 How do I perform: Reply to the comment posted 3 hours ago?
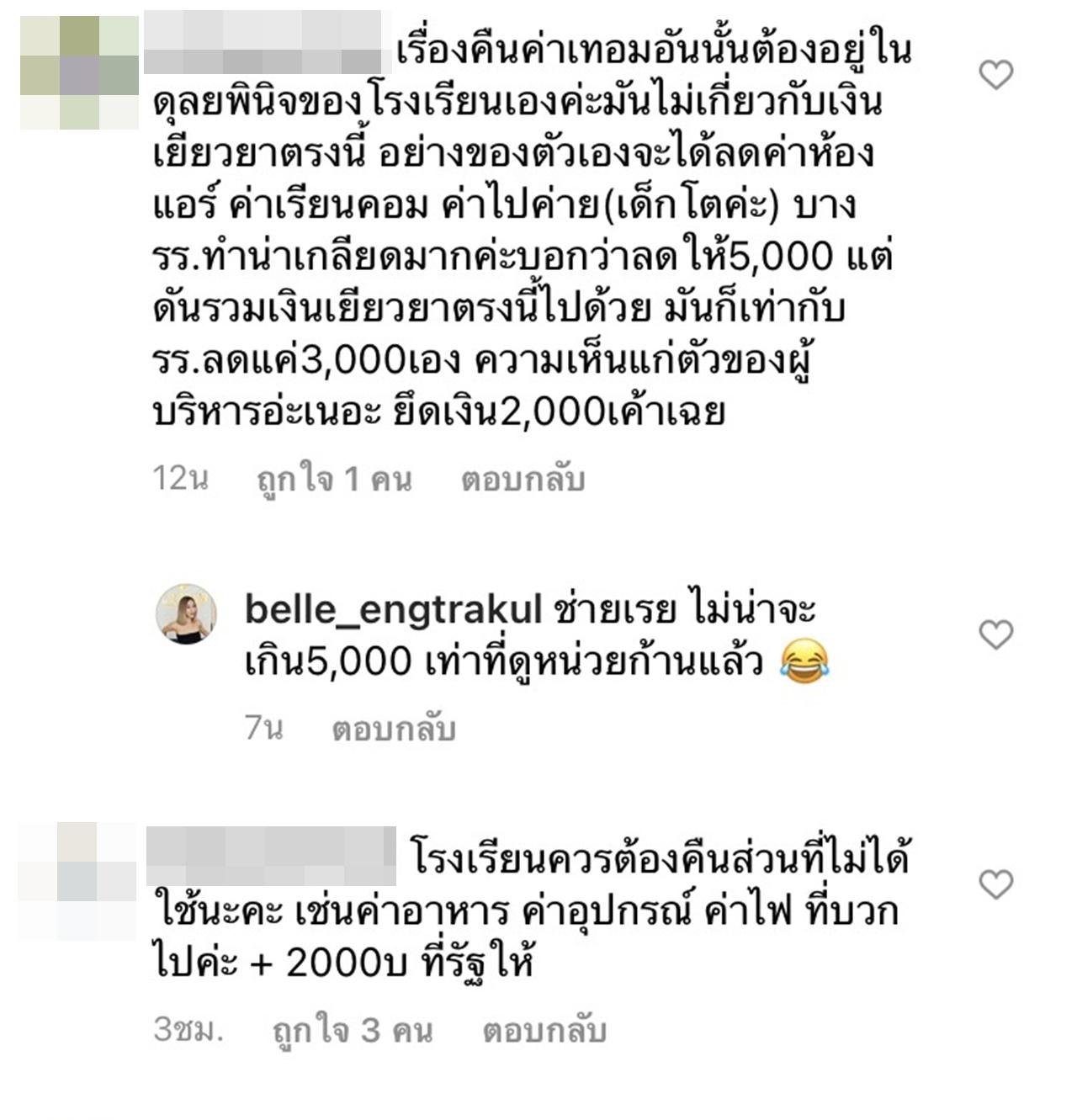[544, 1031]
